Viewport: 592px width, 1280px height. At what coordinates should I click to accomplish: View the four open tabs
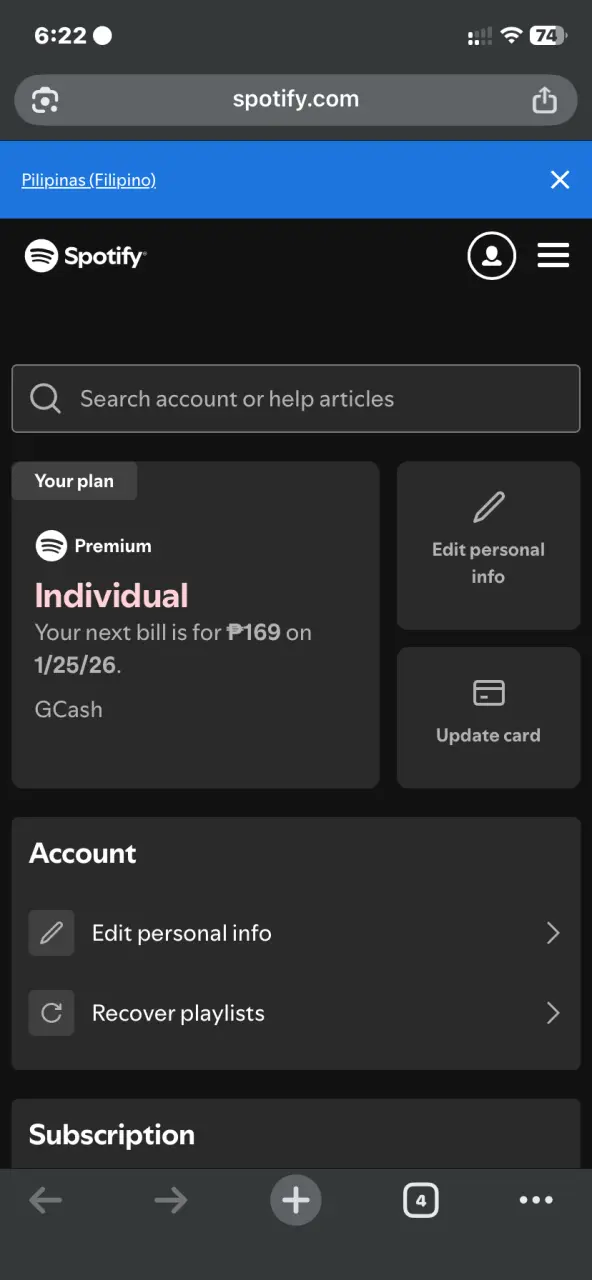pos(421,1200)
